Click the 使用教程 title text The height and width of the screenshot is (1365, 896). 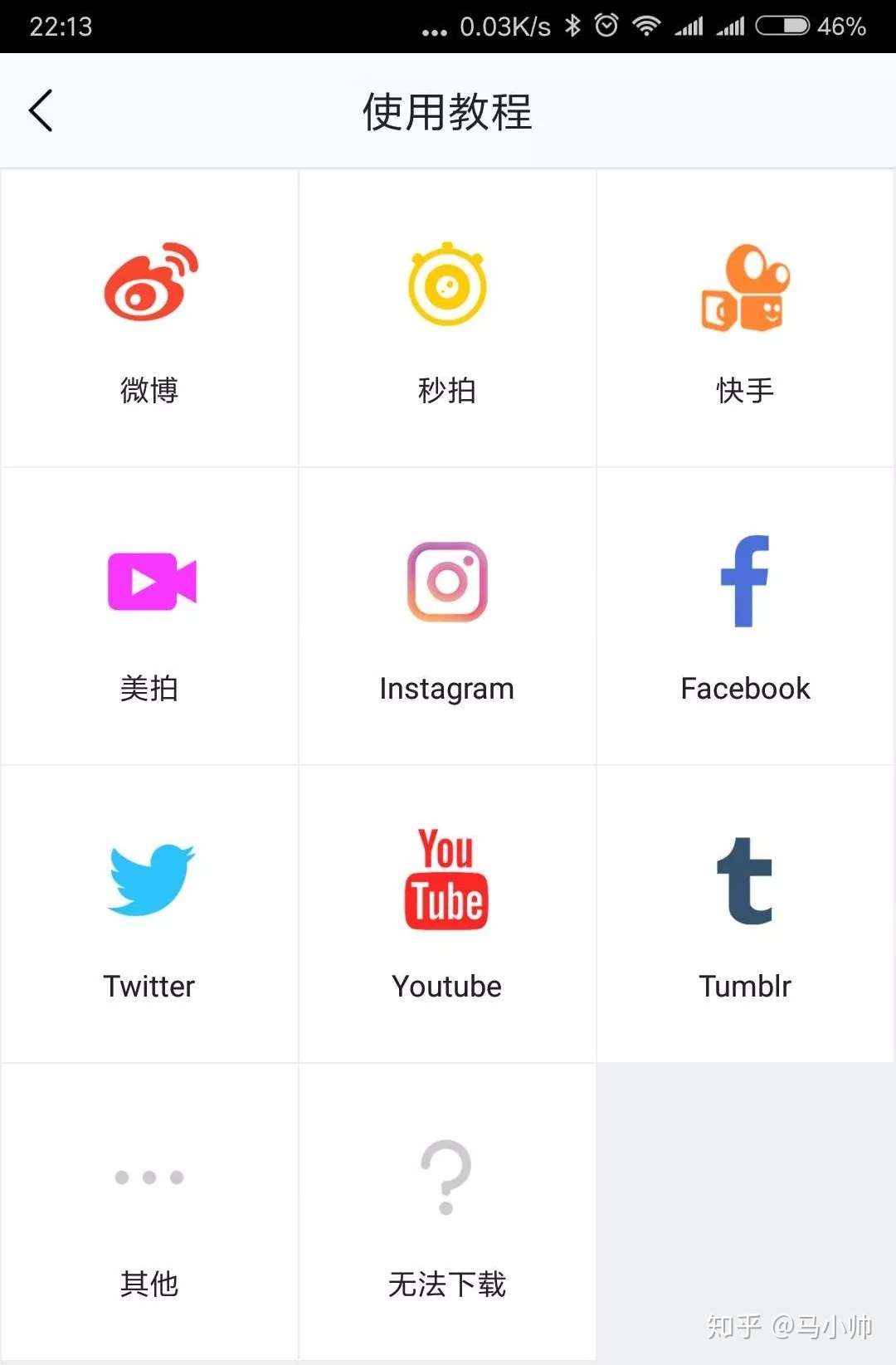pos(446,113)
